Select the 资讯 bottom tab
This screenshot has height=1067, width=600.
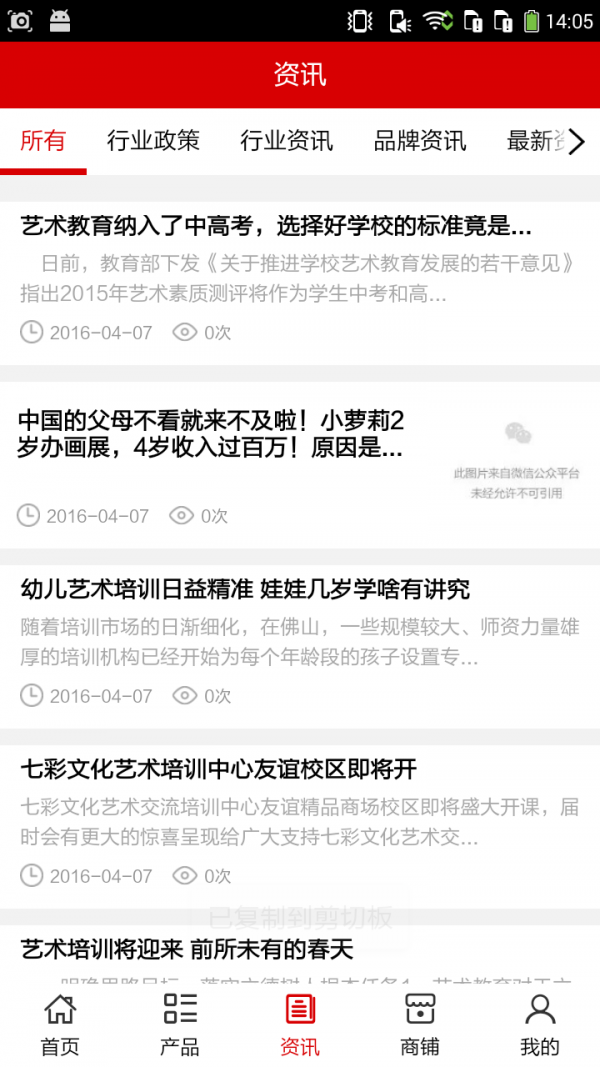[300, 1025]
